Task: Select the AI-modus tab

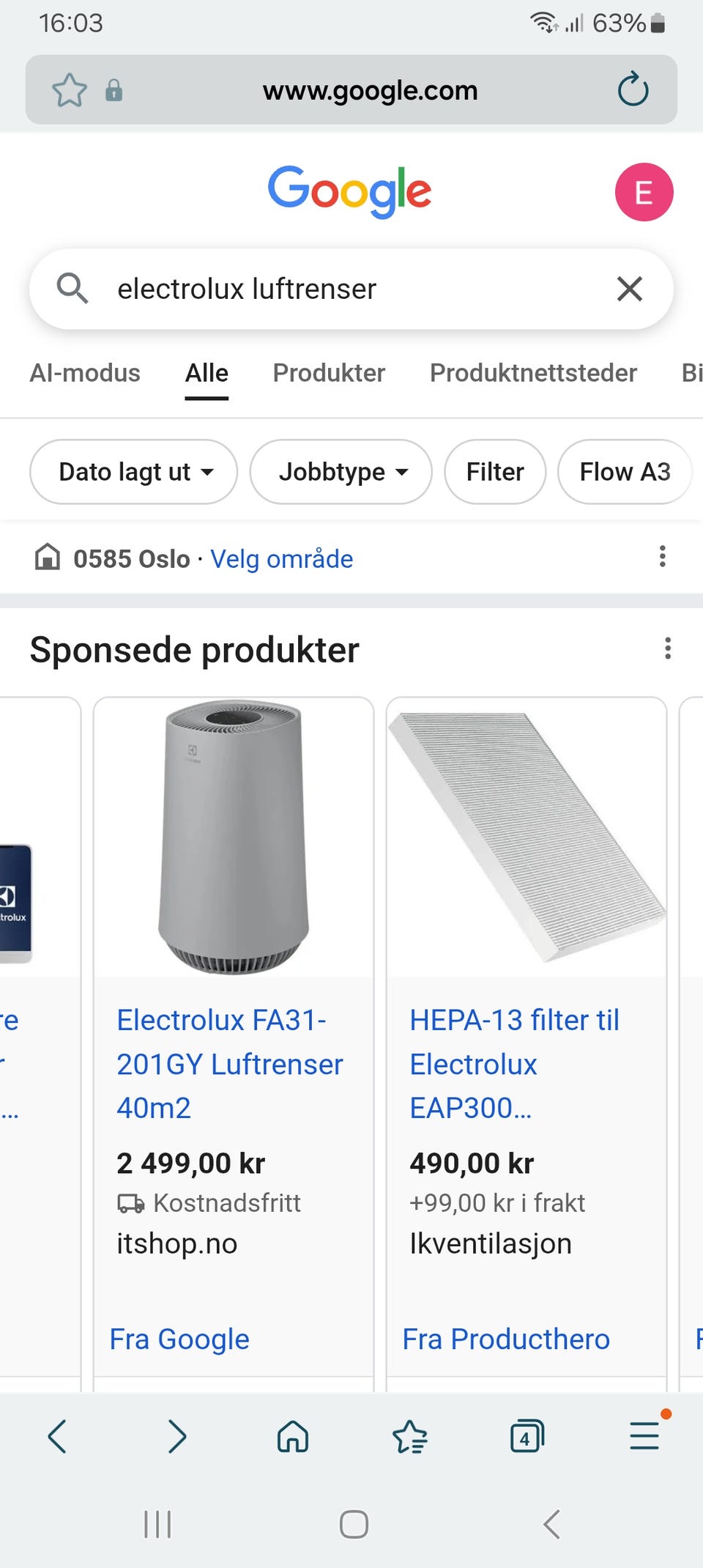Action: click(85, 373)
